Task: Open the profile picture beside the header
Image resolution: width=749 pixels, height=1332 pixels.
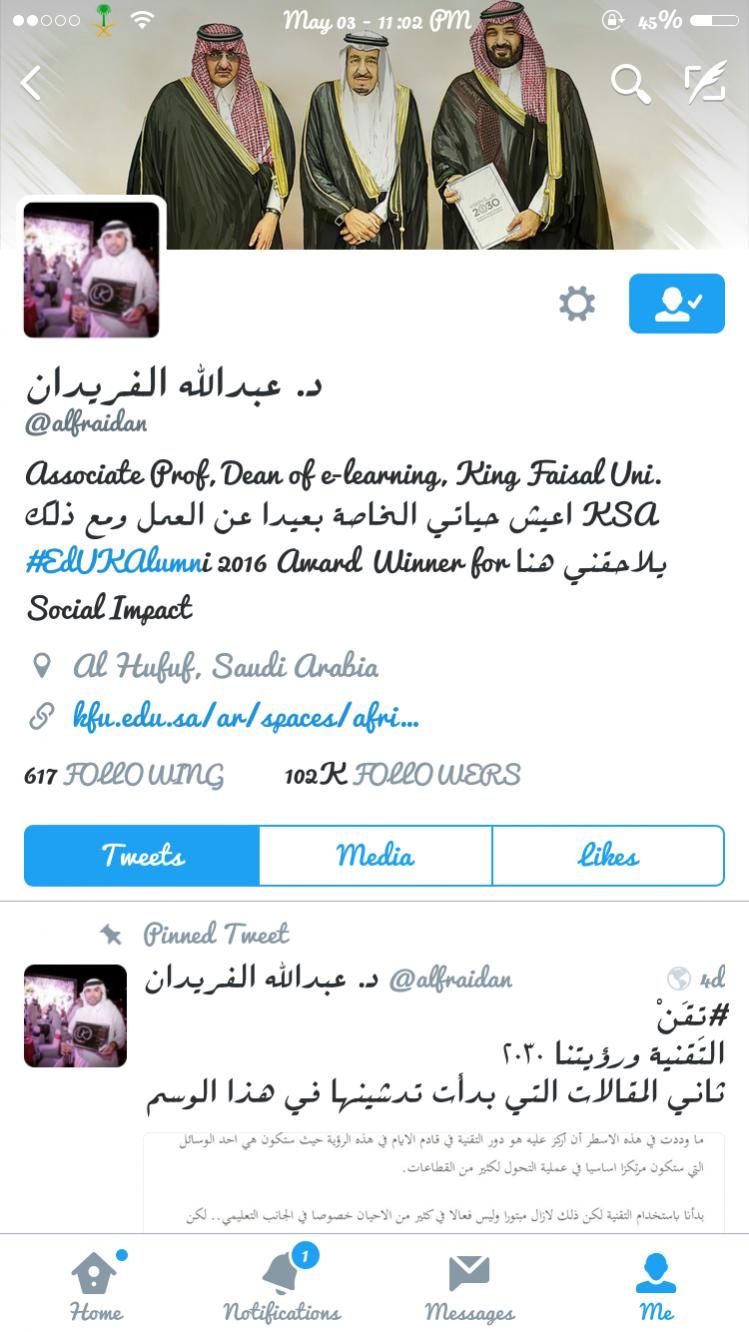Action: (x=91, y=270)
